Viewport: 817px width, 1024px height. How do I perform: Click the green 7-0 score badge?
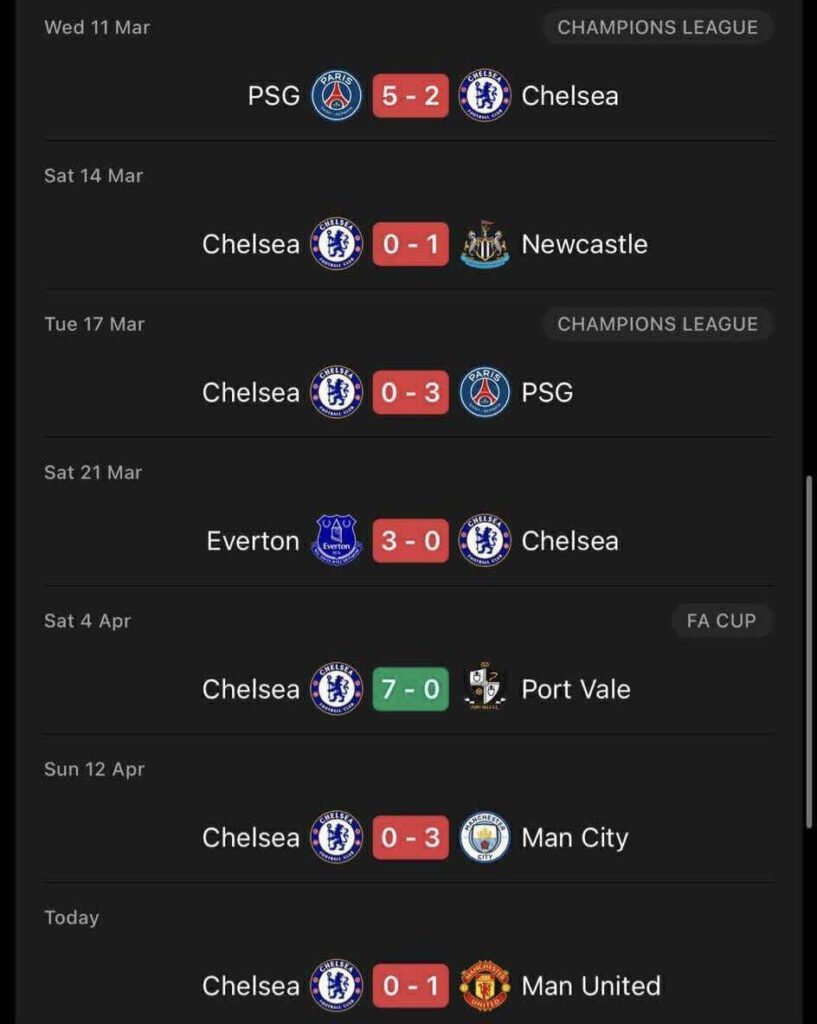pyautogui.click(x=410, y=689)
